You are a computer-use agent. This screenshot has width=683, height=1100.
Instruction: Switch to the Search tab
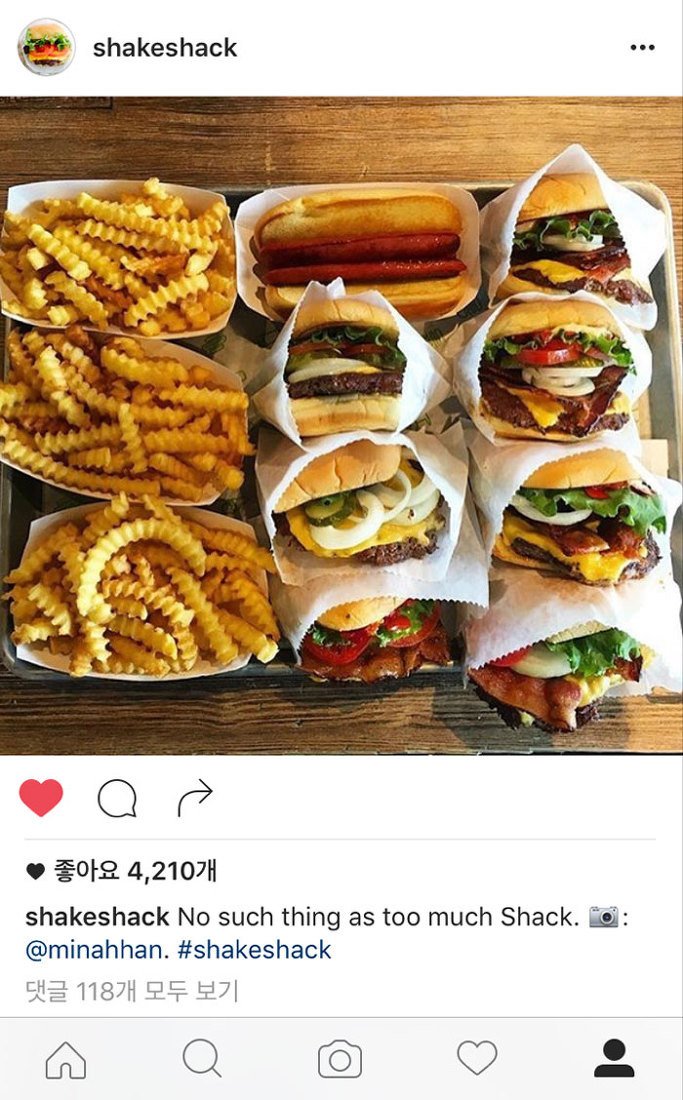tap(202, 1059)
